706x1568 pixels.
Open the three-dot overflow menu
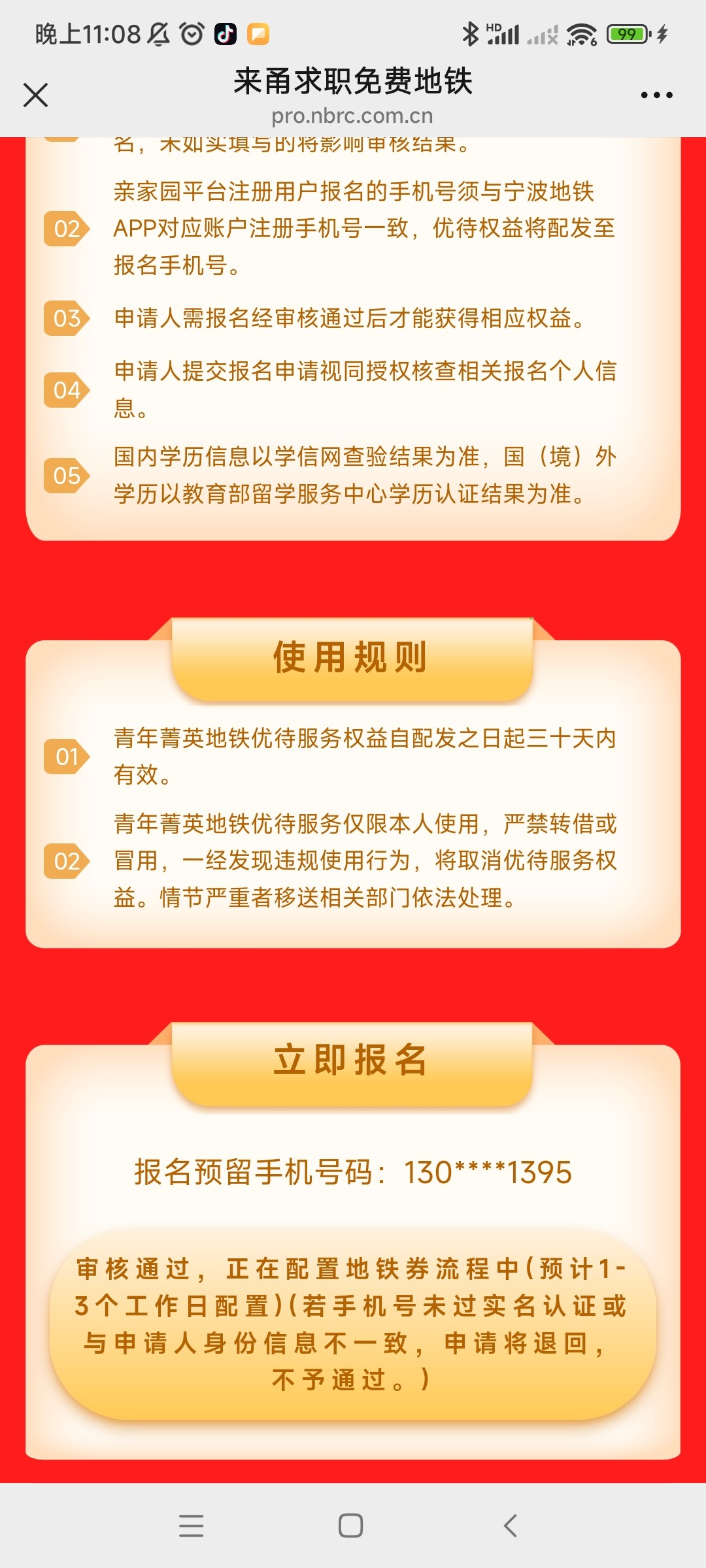[x=656, y=95]
